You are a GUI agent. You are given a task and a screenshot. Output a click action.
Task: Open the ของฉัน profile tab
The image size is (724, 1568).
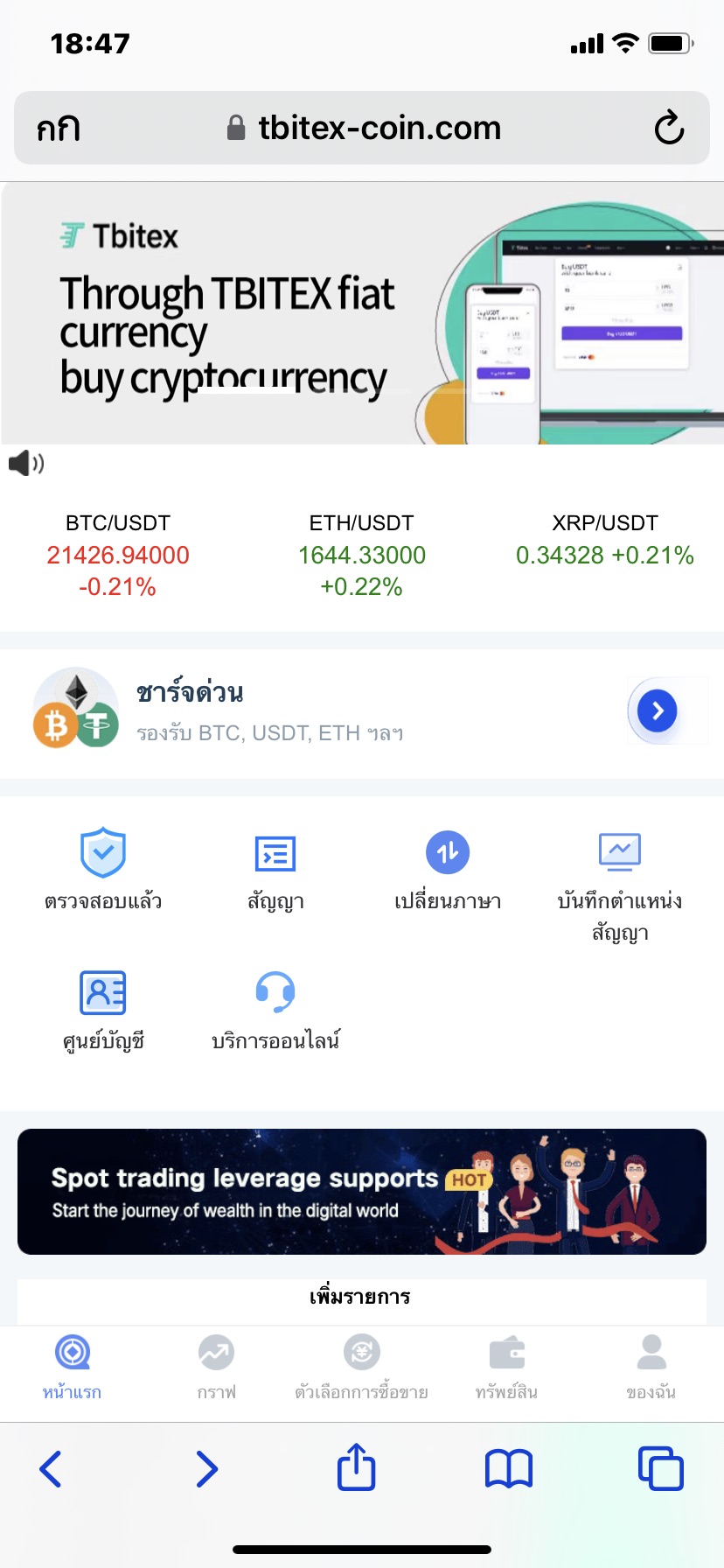[651, 1368]
